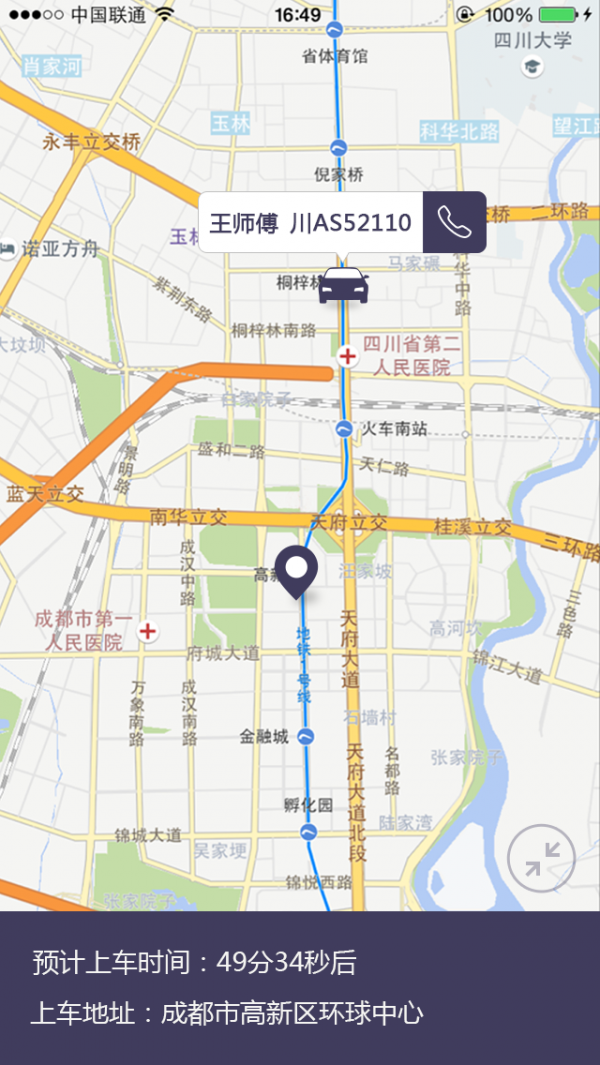Tap the collapse map arrows button
600x1065 pixels.
coord(541,858)
